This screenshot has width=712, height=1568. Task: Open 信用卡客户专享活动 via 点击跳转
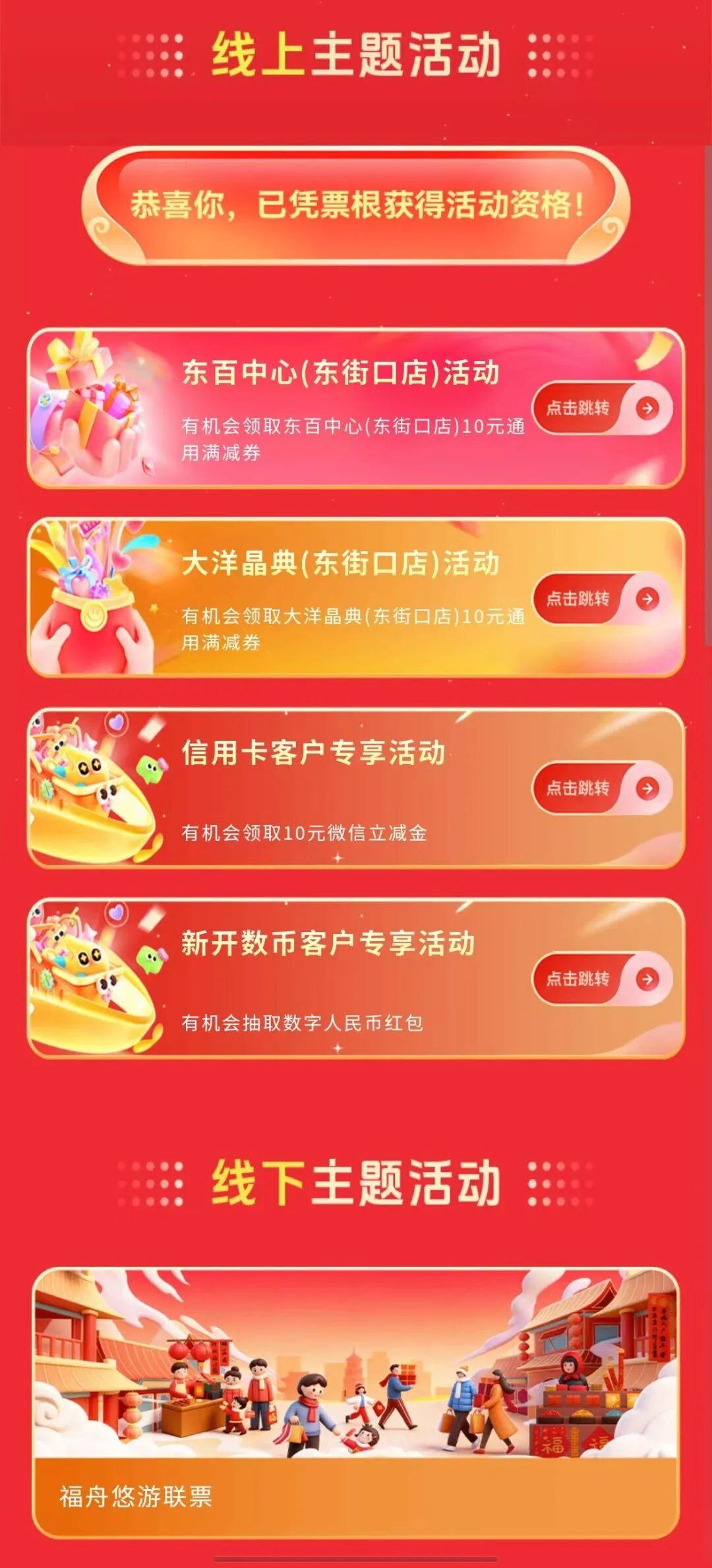tap(601, 788)
